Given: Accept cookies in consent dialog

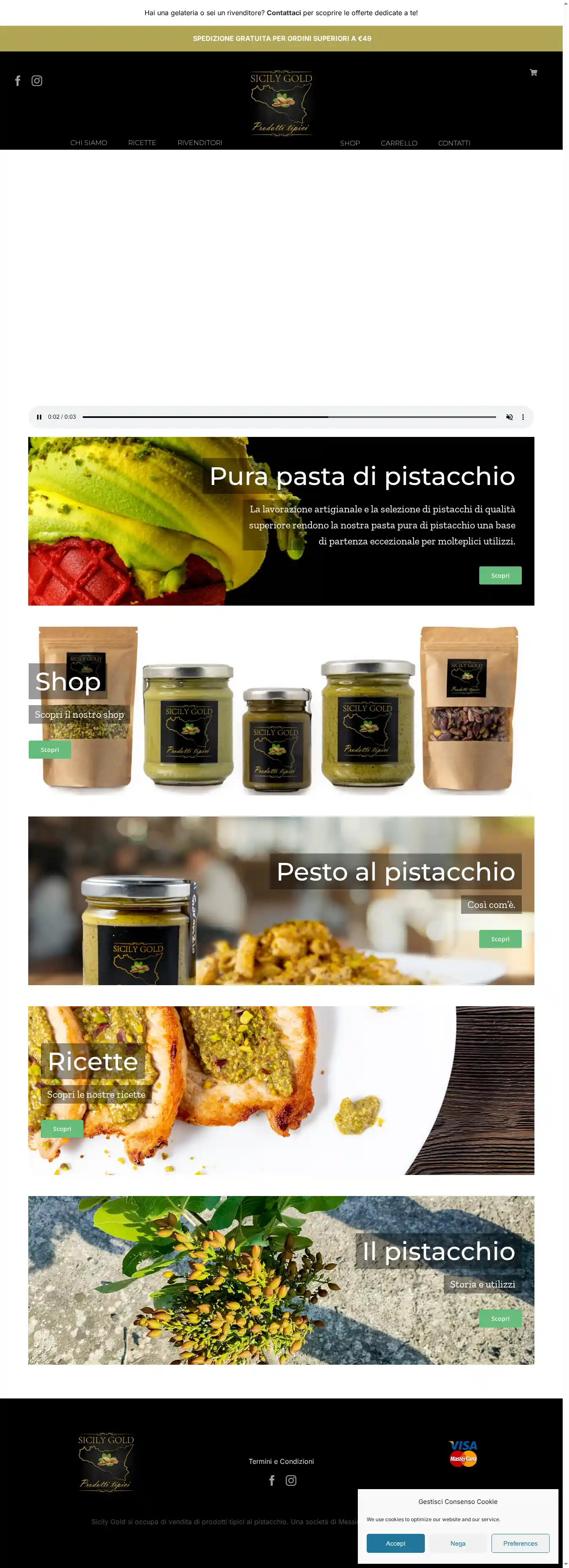Looking at the screenshot, I should click(396, 1543).
